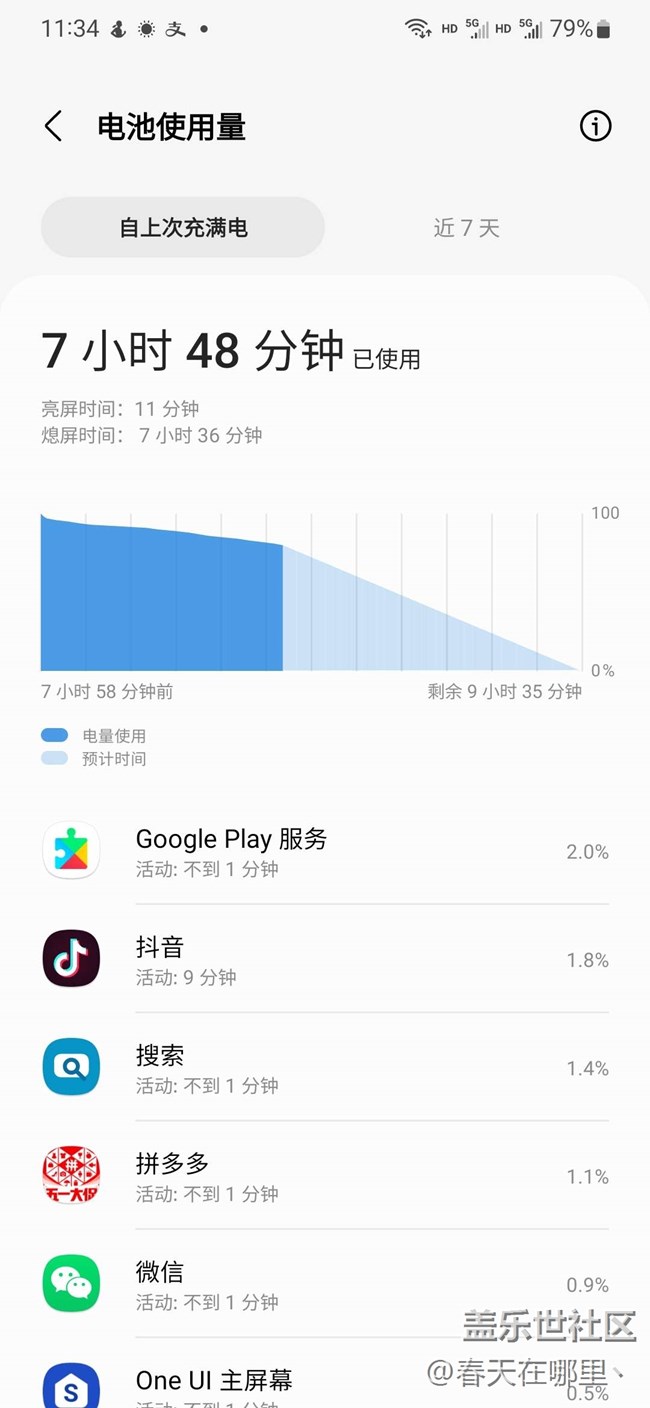The image size is (650, 1408).
Task: View 微信 battery usage details
Action: pyautogui.click(x=325, y=1284)
